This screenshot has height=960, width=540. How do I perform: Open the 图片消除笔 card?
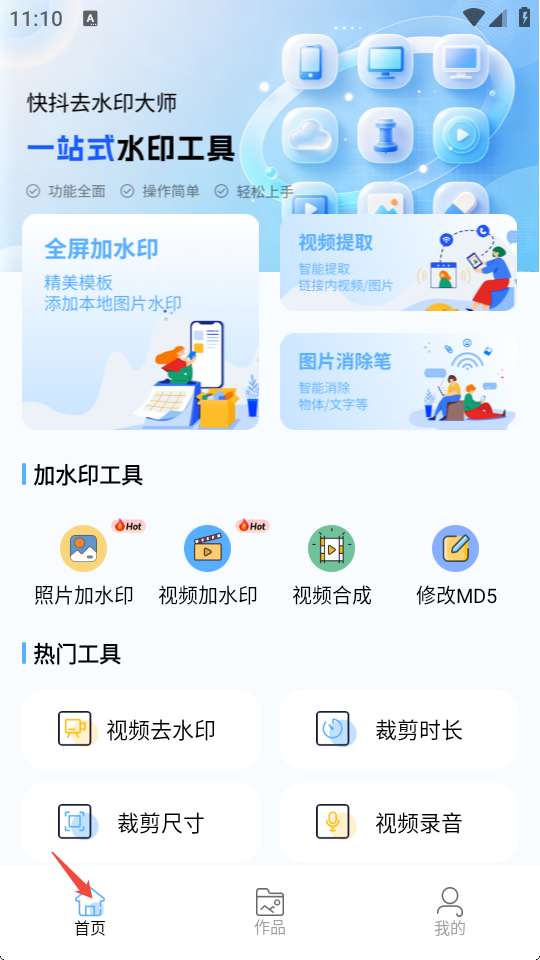point(399,381)
